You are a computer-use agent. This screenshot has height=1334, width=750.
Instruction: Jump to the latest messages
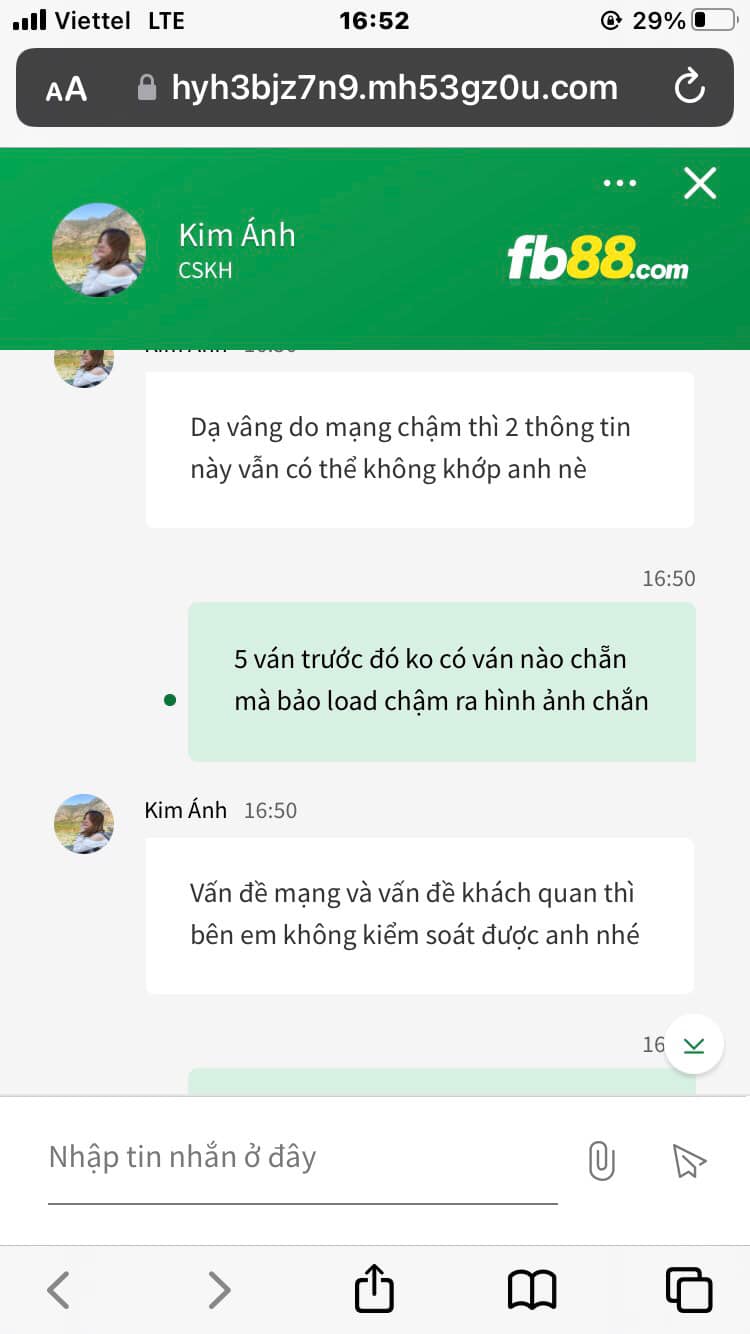(x=693, y=1045)
